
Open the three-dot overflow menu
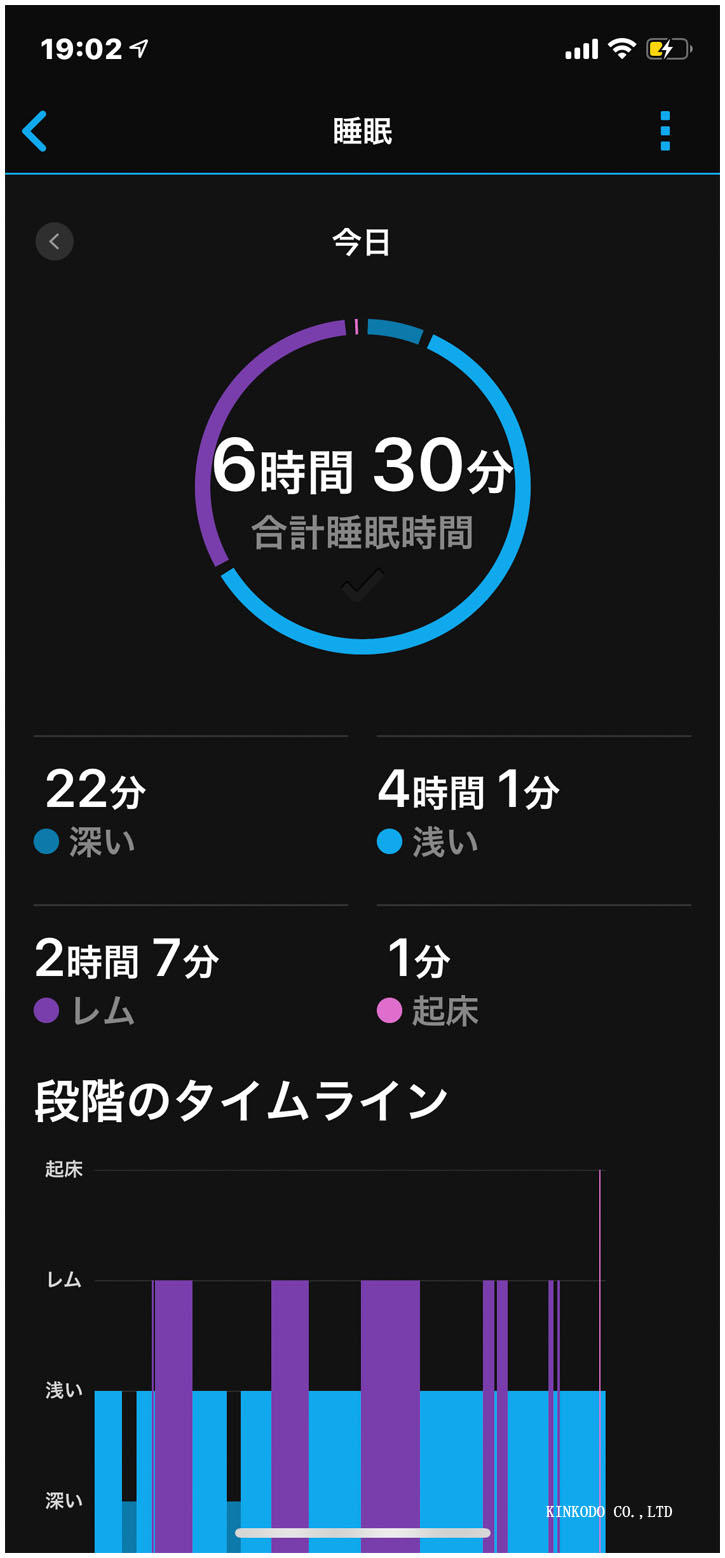click(x=665, y=131)
